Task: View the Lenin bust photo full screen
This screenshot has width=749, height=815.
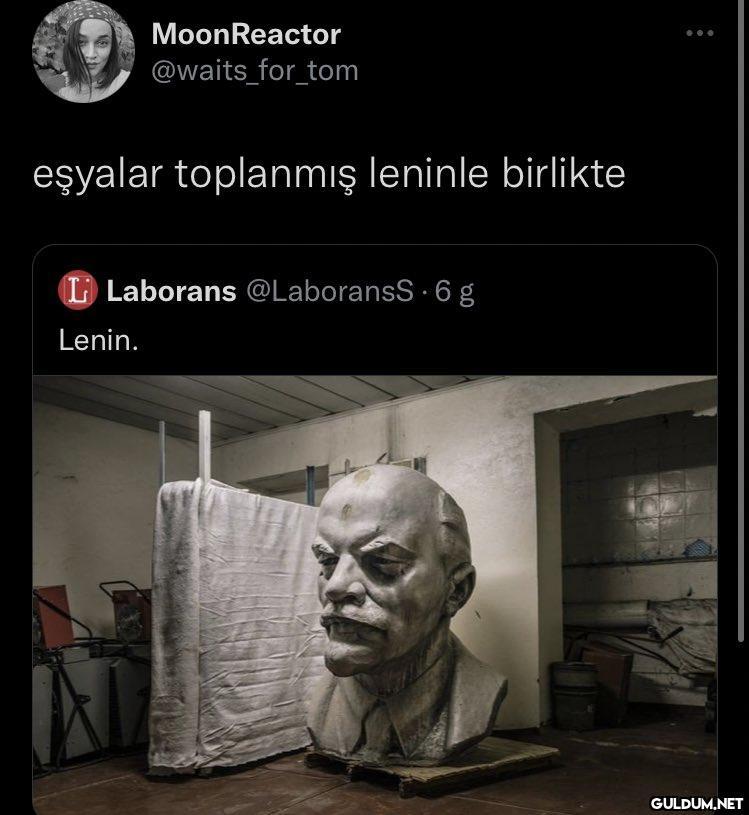Action: [x=375, y=590]
